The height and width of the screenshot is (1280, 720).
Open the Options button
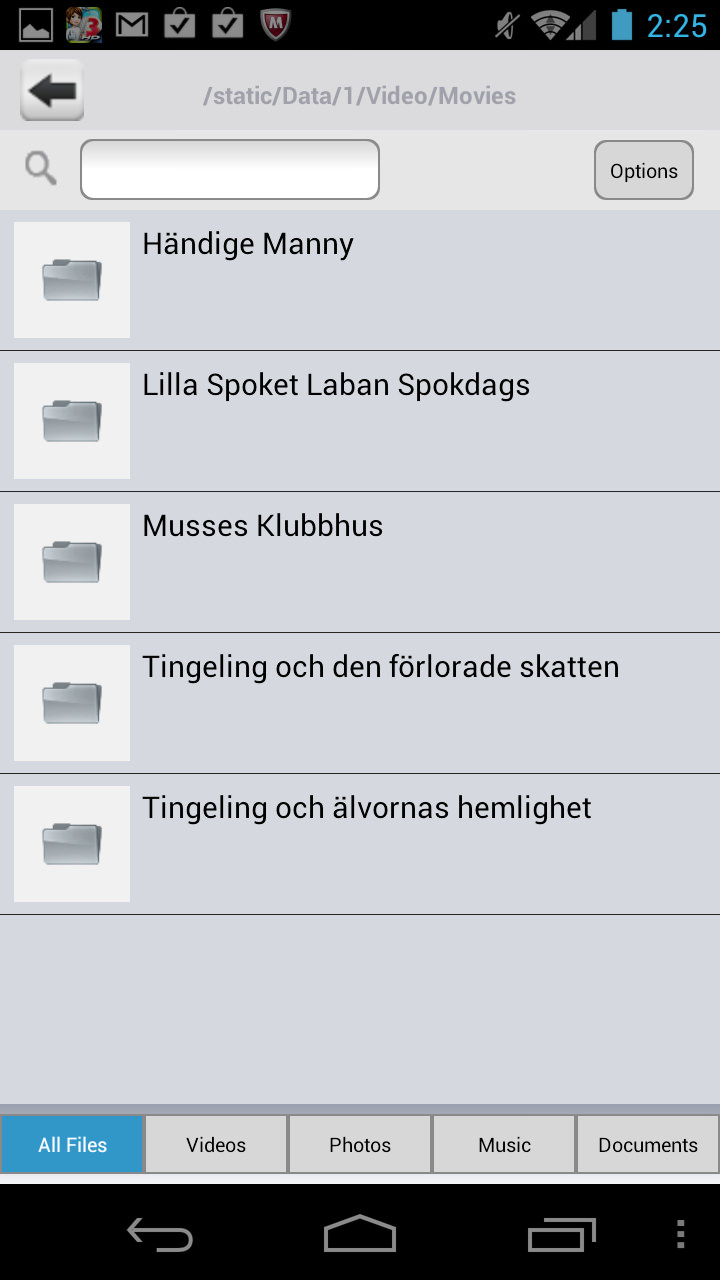644,170
